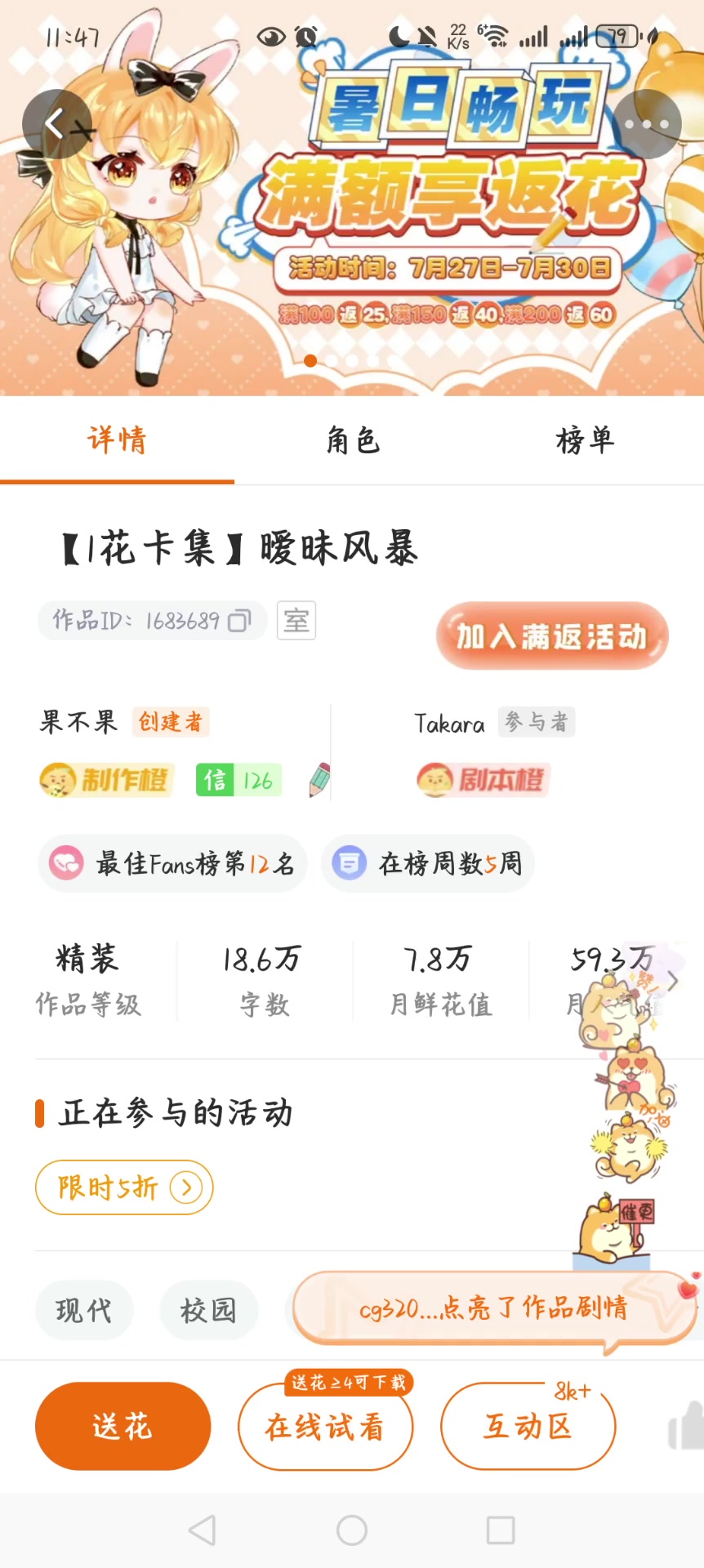704x1568 pixels.
Task: Select the 现代 tag
Action: [x=83, y=1311]
